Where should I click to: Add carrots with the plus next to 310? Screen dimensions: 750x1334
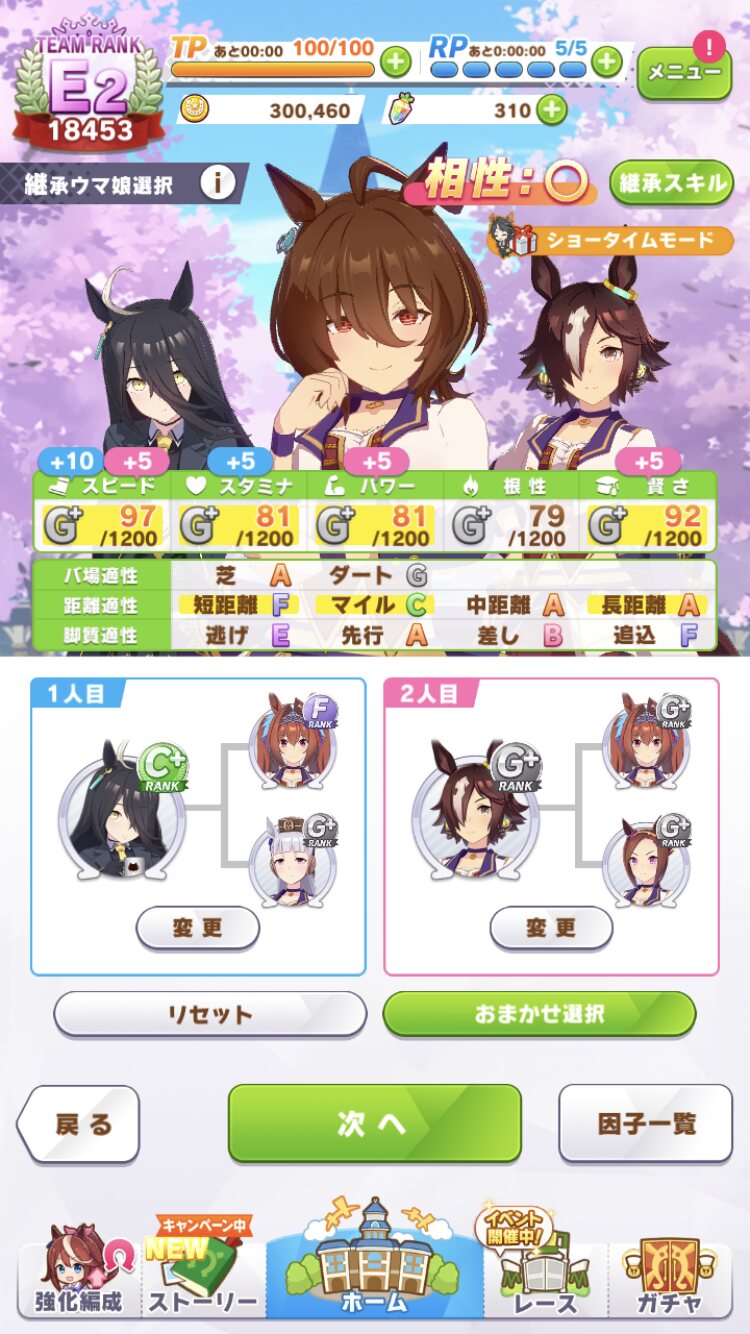tap(551, 110)
